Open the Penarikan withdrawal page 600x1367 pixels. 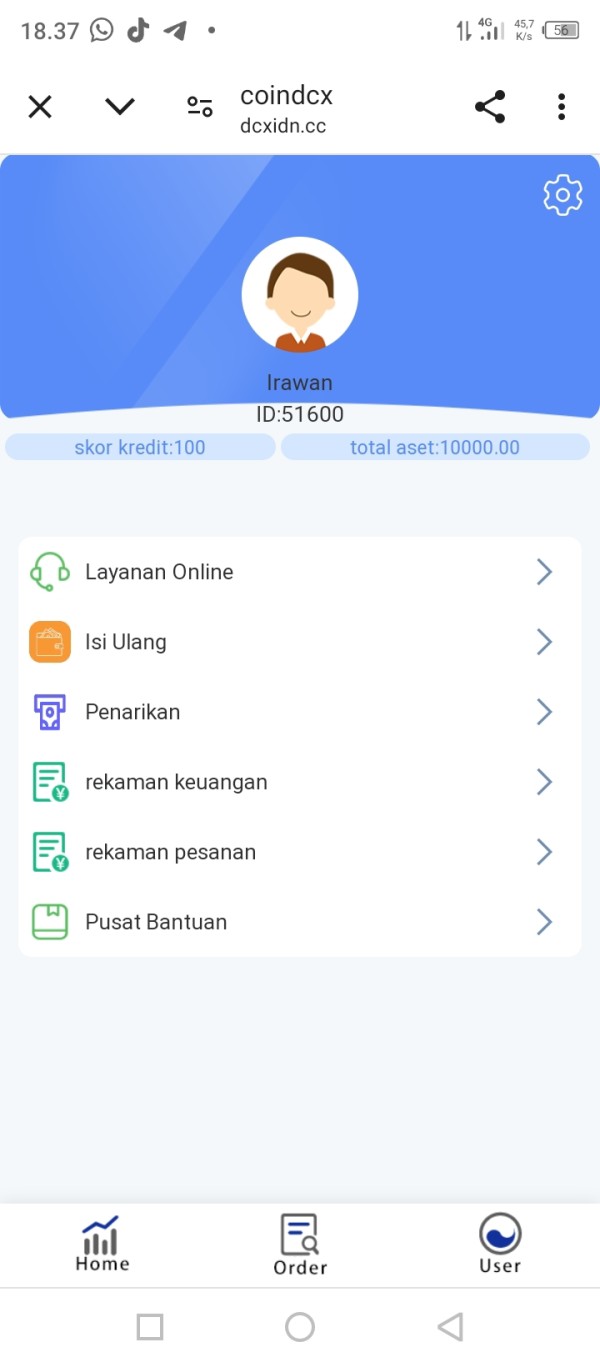point(300,712)
